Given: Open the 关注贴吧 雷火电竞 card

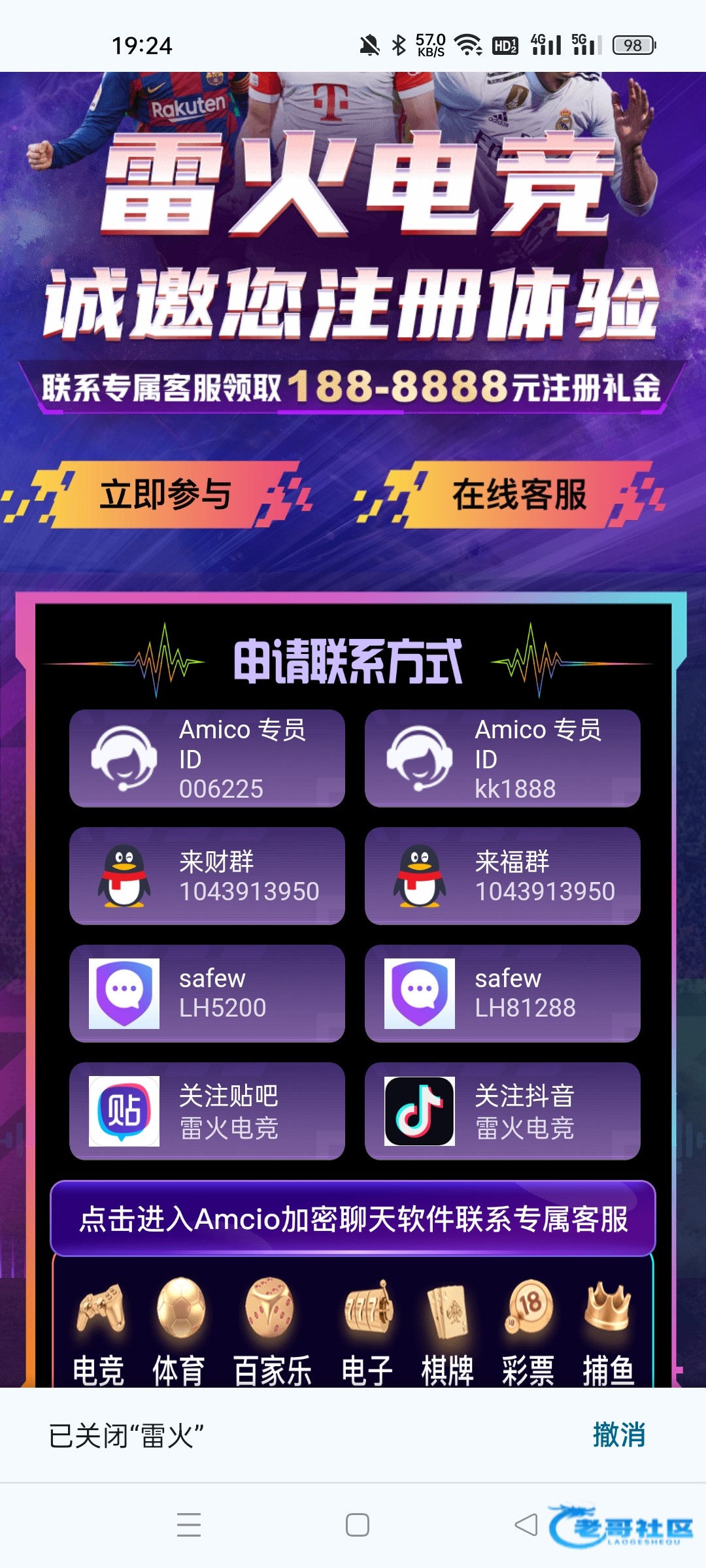Looking at the screenshot, I should pos(207,1111).
